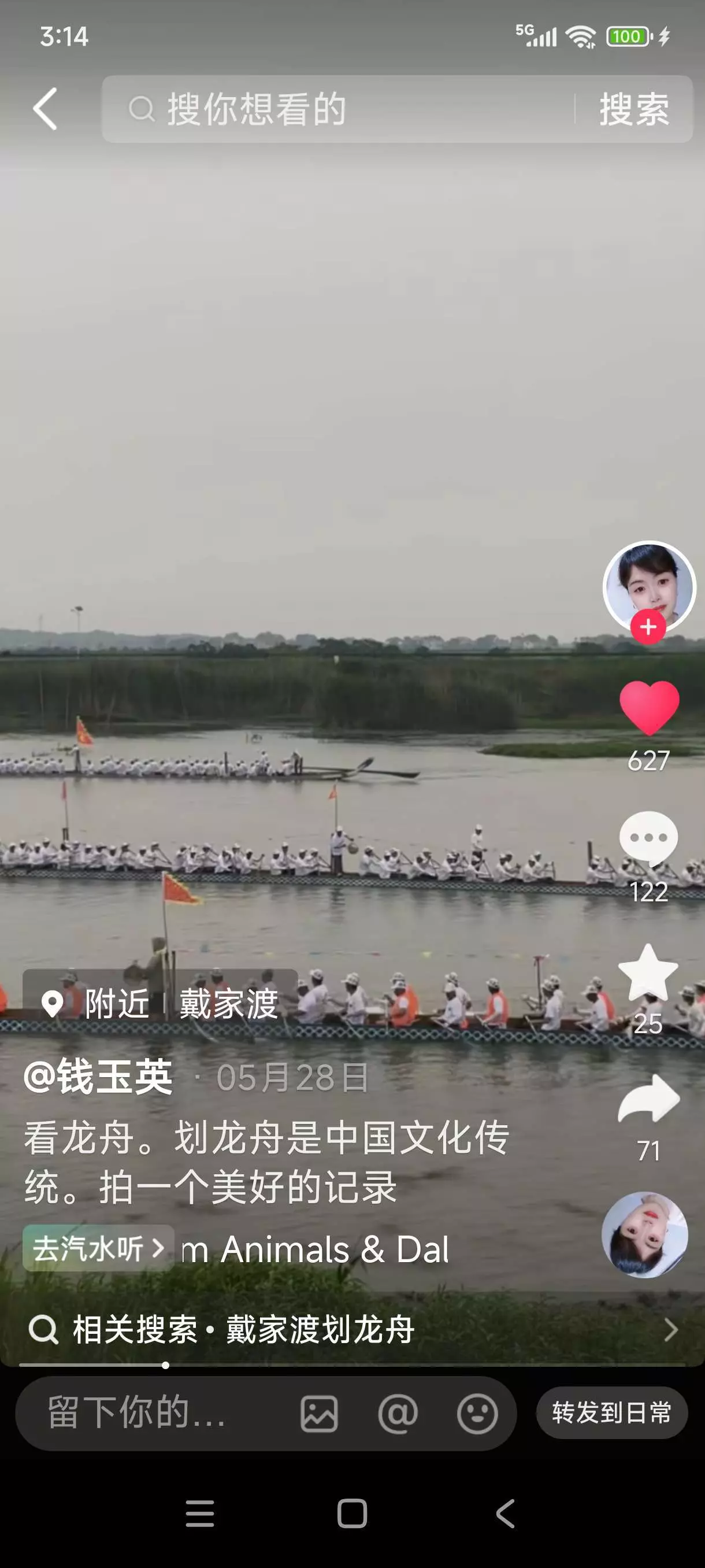Go back using the top-left arrow
This screenshot has height=1568, width=705.
[46, 110]
